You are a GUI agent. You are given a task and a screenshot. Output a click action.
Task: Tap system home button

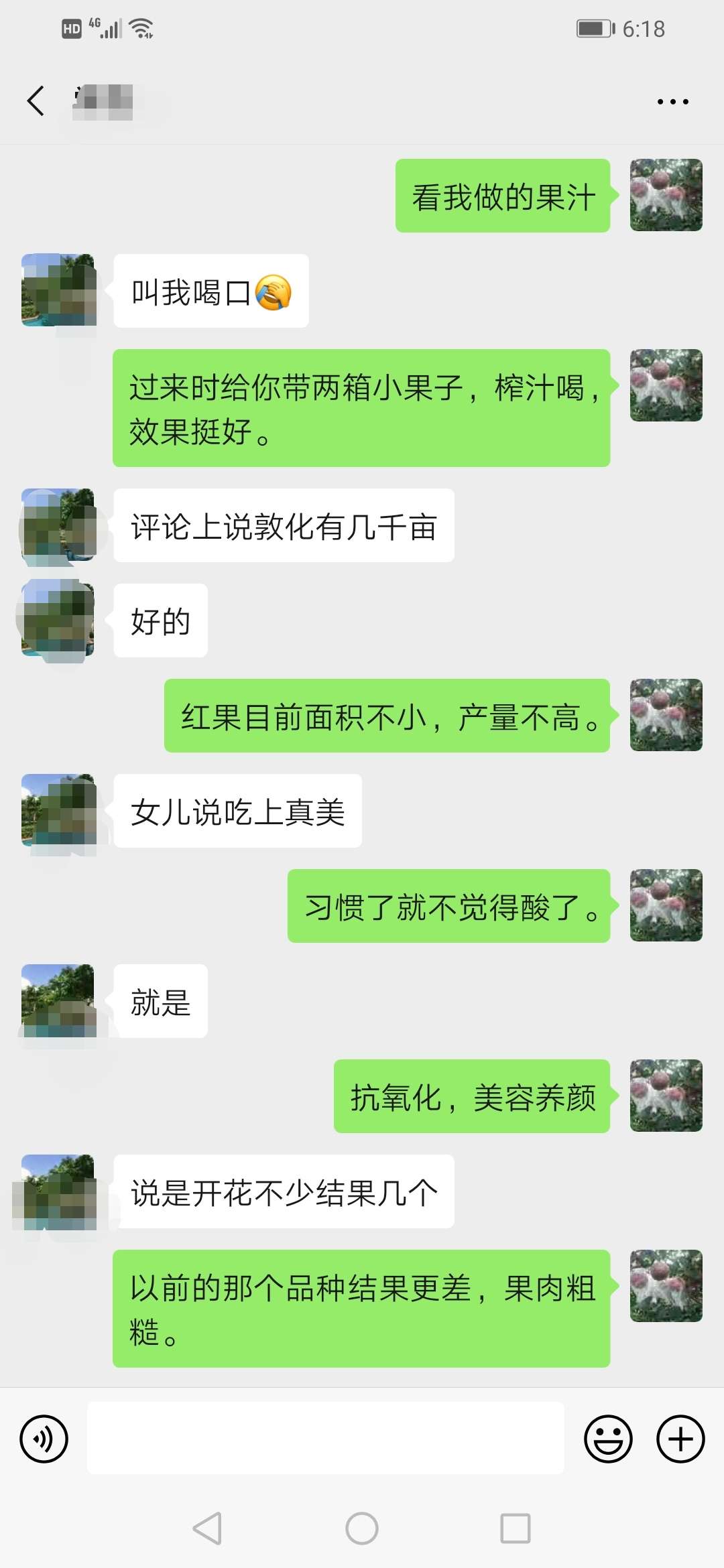(x=362, y=1528)
